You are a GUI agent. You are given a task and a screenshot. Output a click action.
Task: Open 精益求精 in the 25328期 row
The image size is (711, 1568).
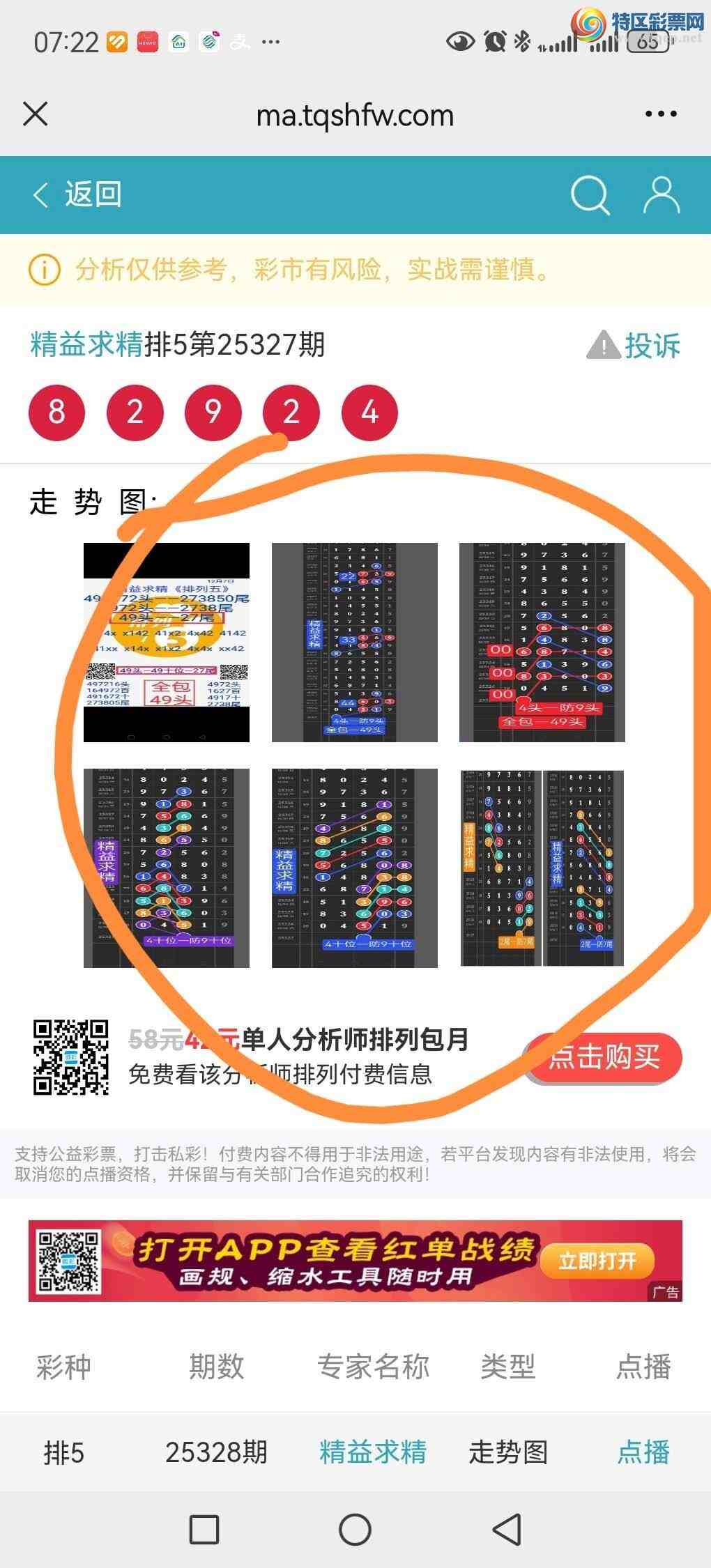click(x=372, y=1453)
